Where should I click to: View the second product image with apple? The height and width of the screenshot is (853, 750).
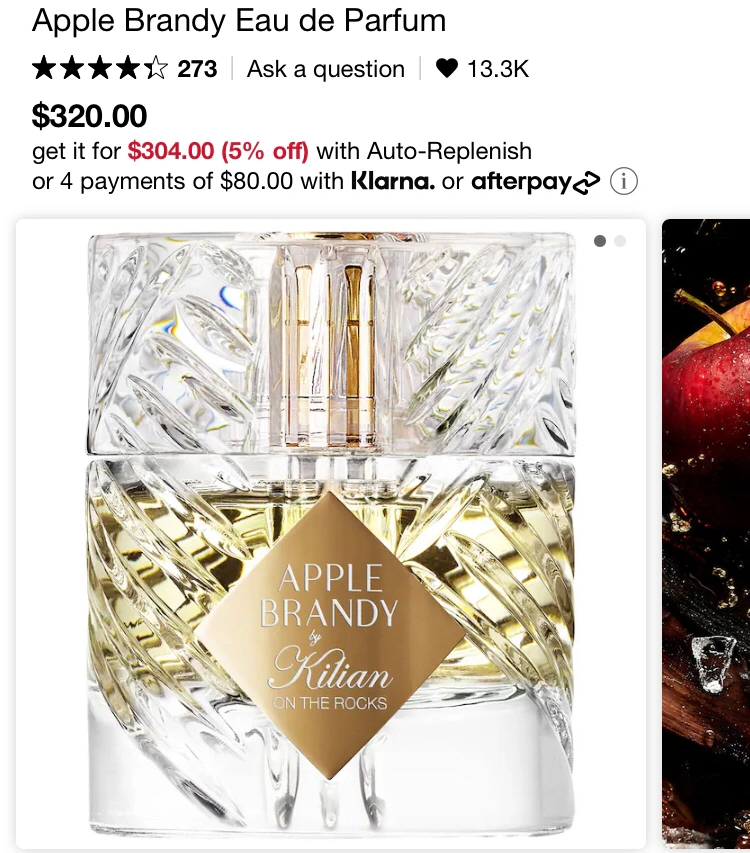(706, 530)
